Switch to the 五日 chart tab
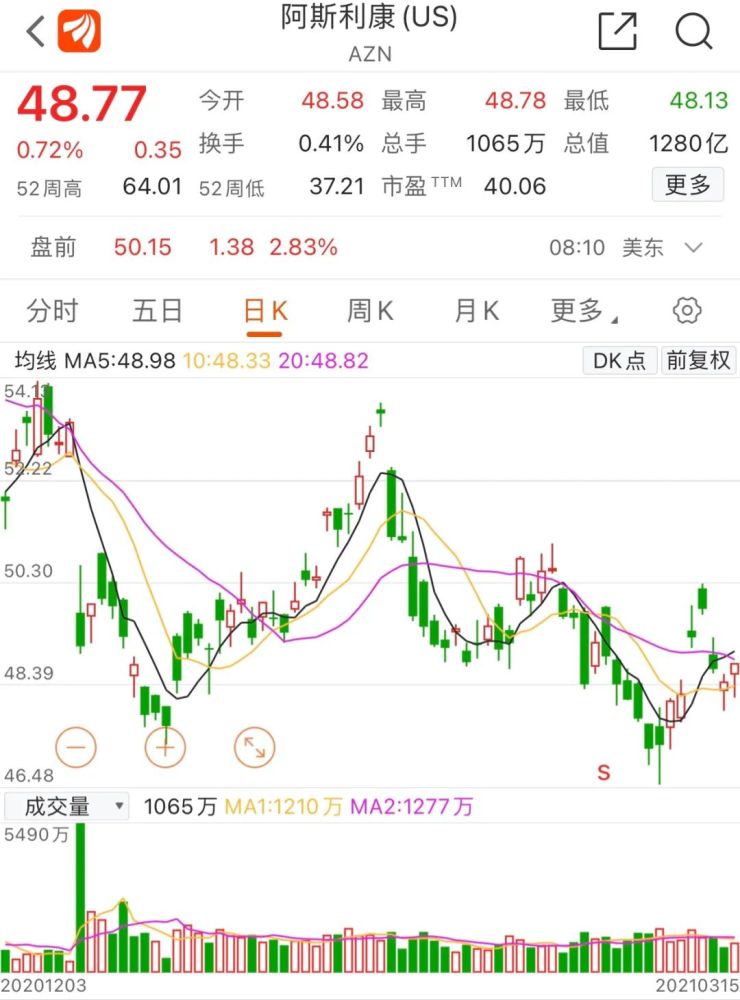 (158, 311)
